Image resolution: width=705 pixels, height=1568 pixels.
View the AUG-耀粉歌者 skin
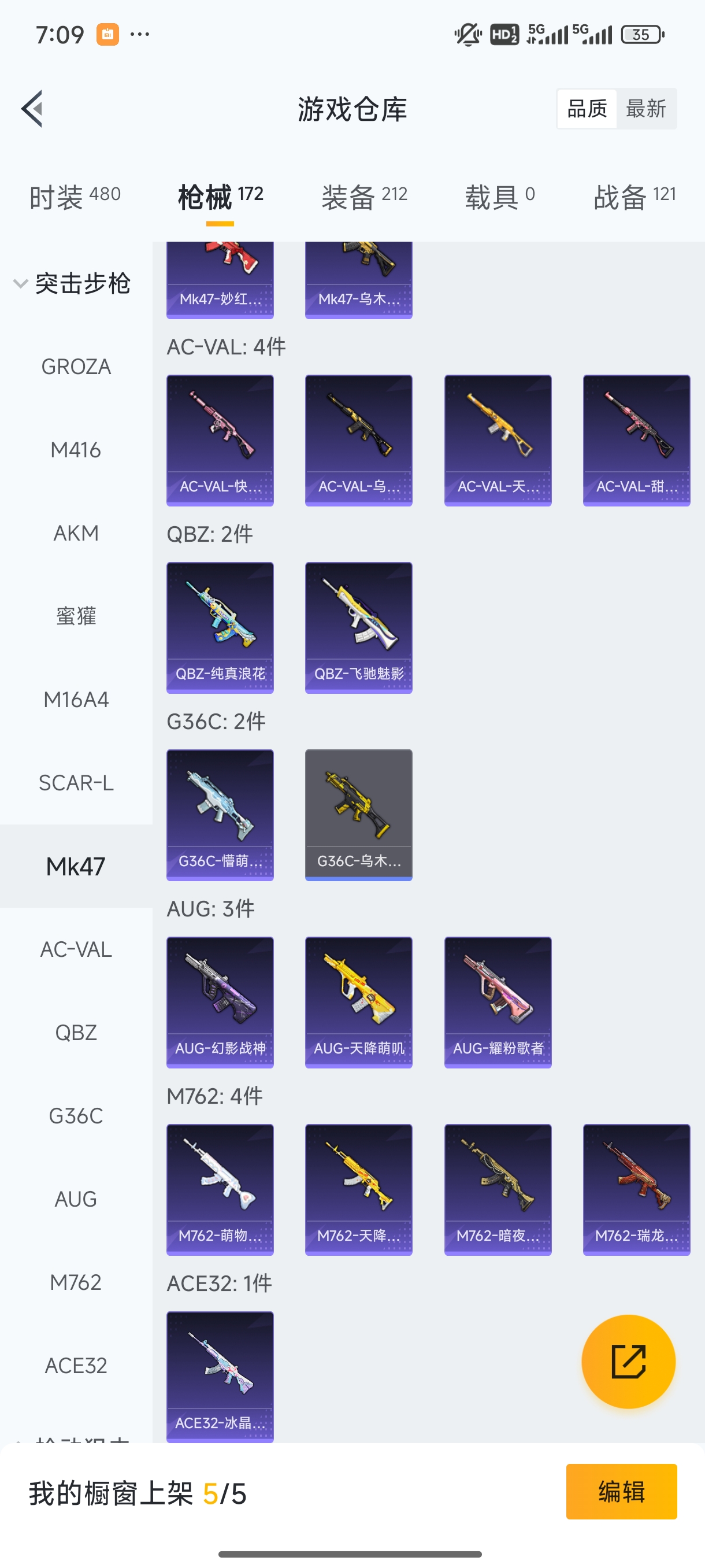pyautogui.click(x=498, y=1002)
